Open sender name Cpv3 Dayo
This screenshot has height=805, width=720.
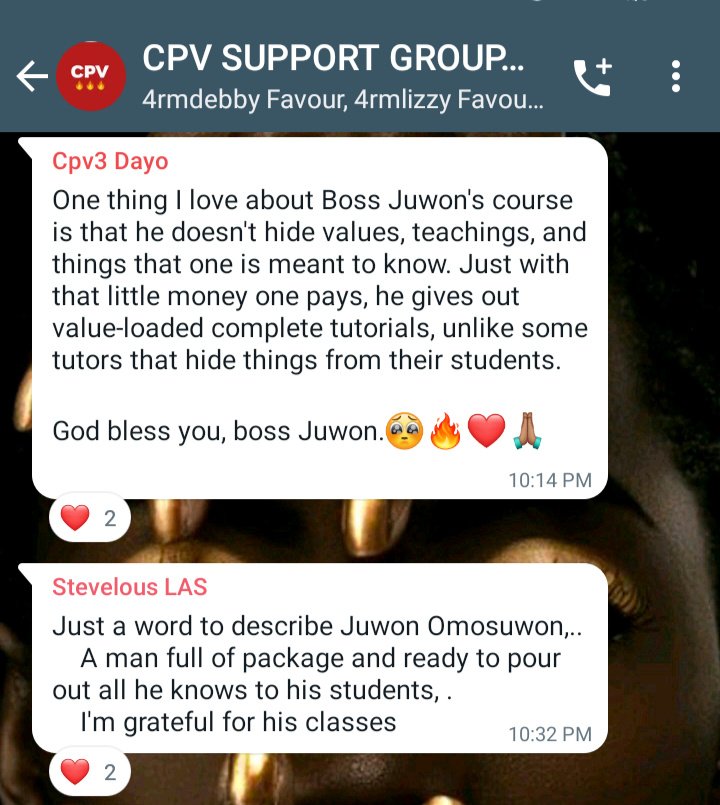[x=110, y=161]
